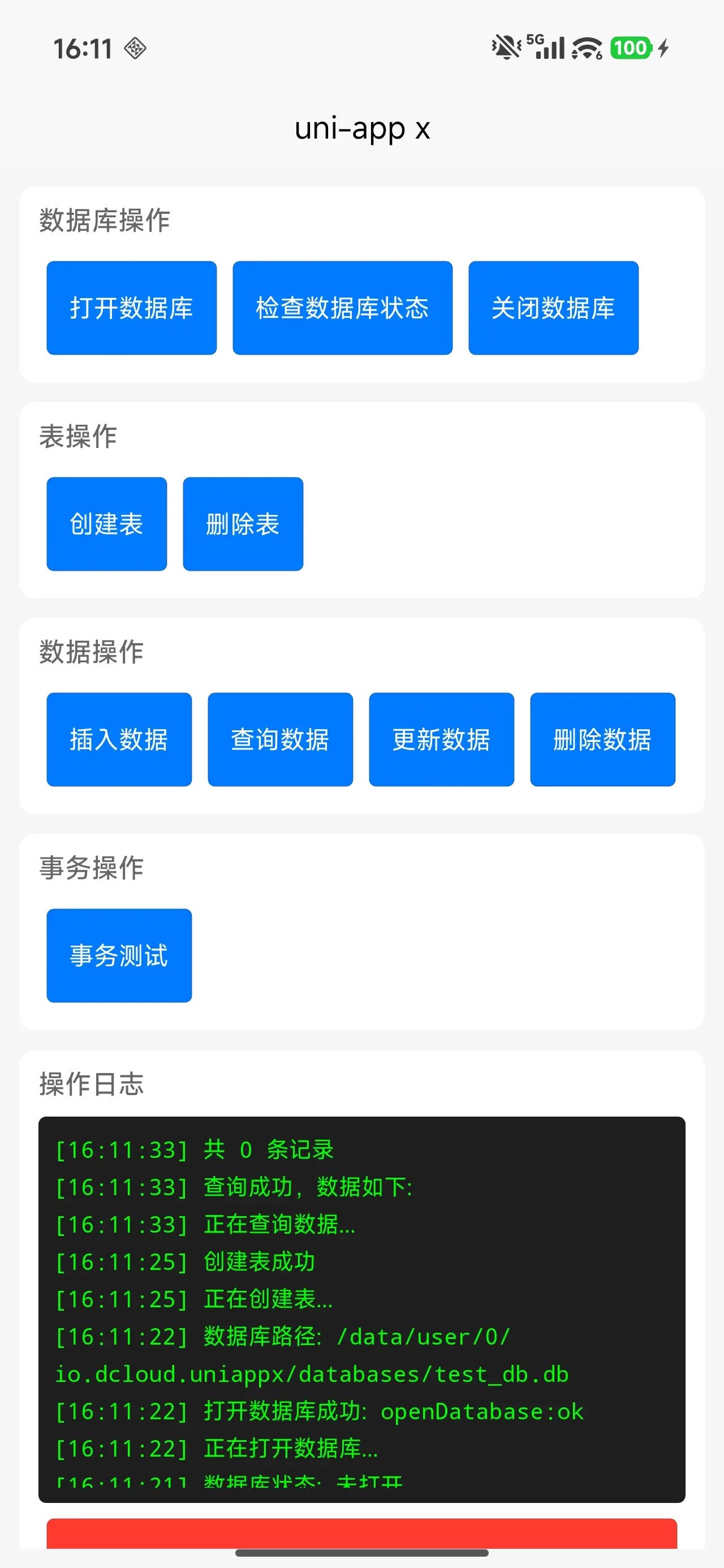
Task: Delete records using 删除数据
Action: click(x=602, y=739)
